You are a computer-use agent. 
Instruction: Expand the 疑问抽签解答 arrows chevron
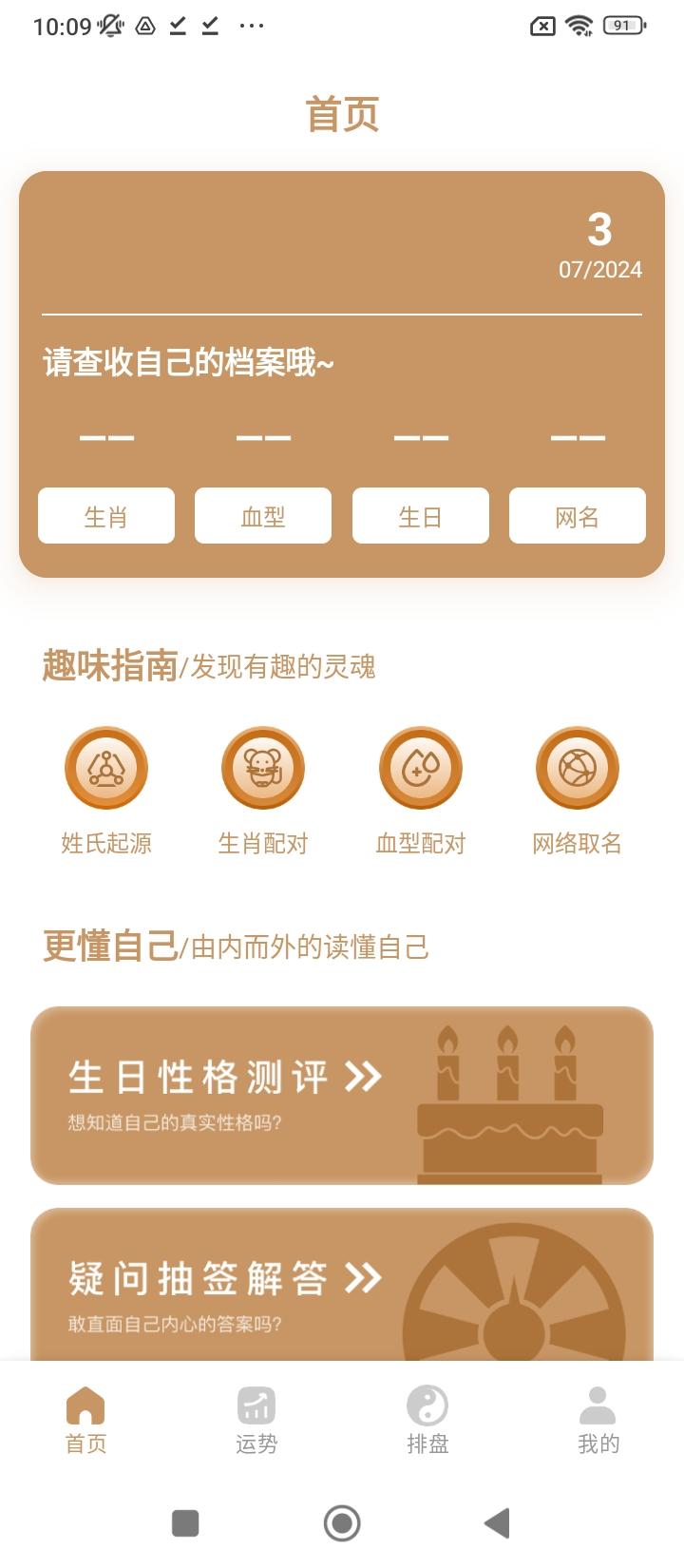[x=357, y=1278]
